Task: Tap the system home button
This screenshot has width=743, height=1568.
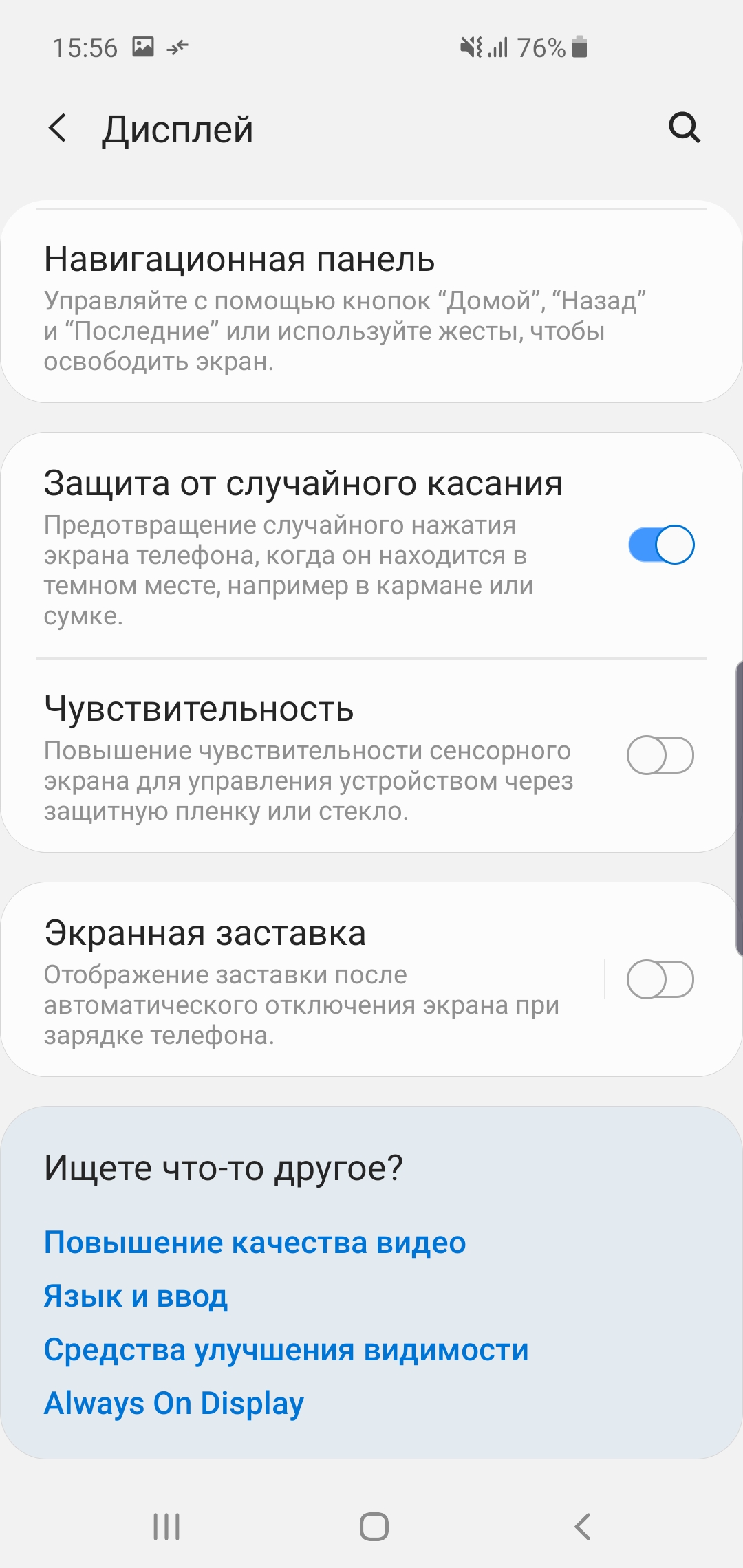Action: point(374,1527)
